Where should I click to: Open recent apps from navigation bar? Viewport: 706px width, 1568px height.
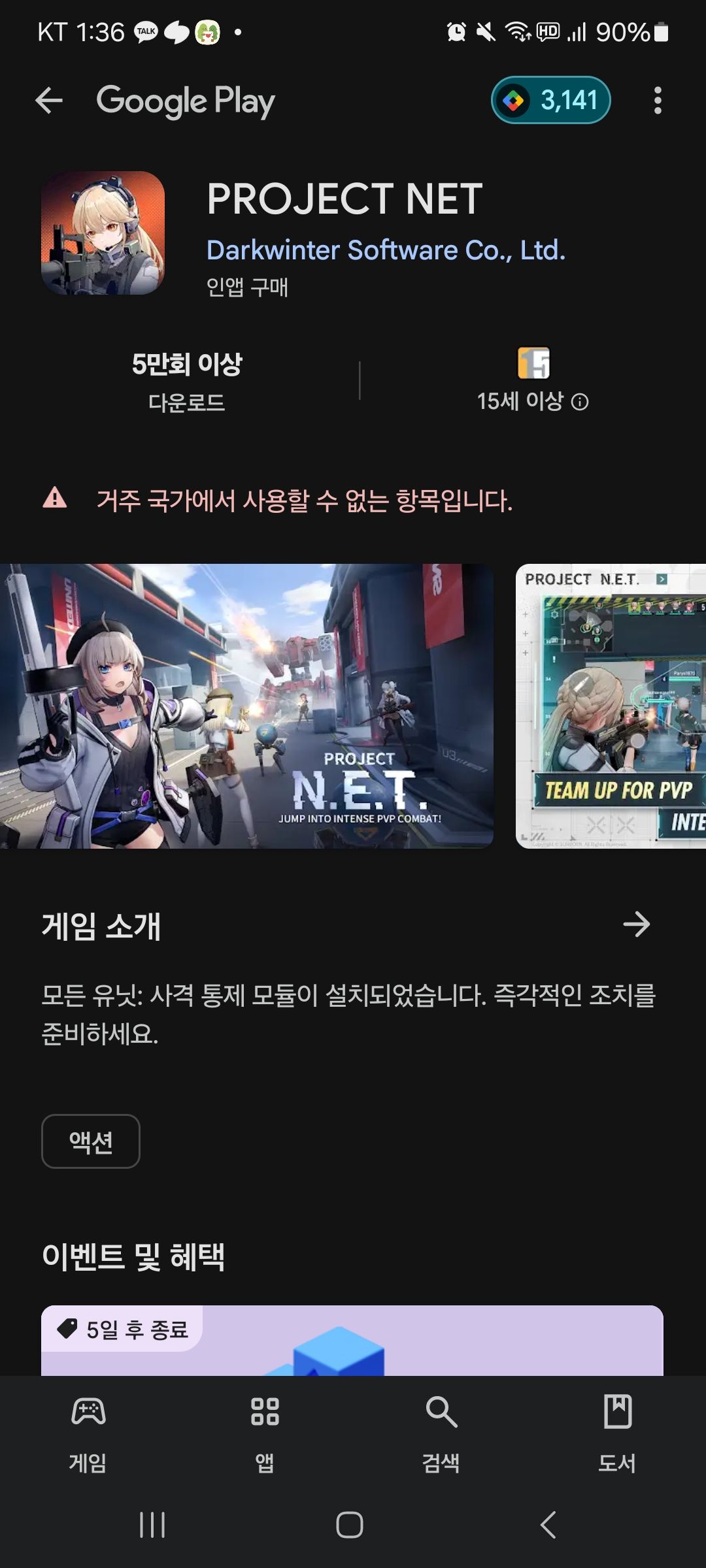[x=152, y=1525]
